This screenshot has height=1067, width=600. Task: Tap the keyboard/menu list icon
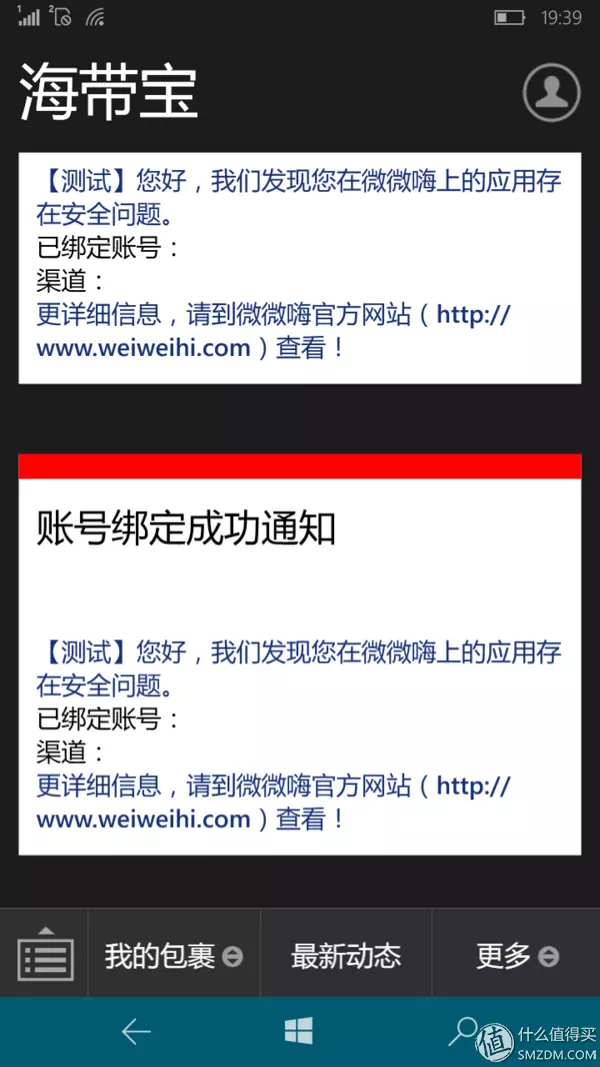pyautogui.click(x=45, y=953)
